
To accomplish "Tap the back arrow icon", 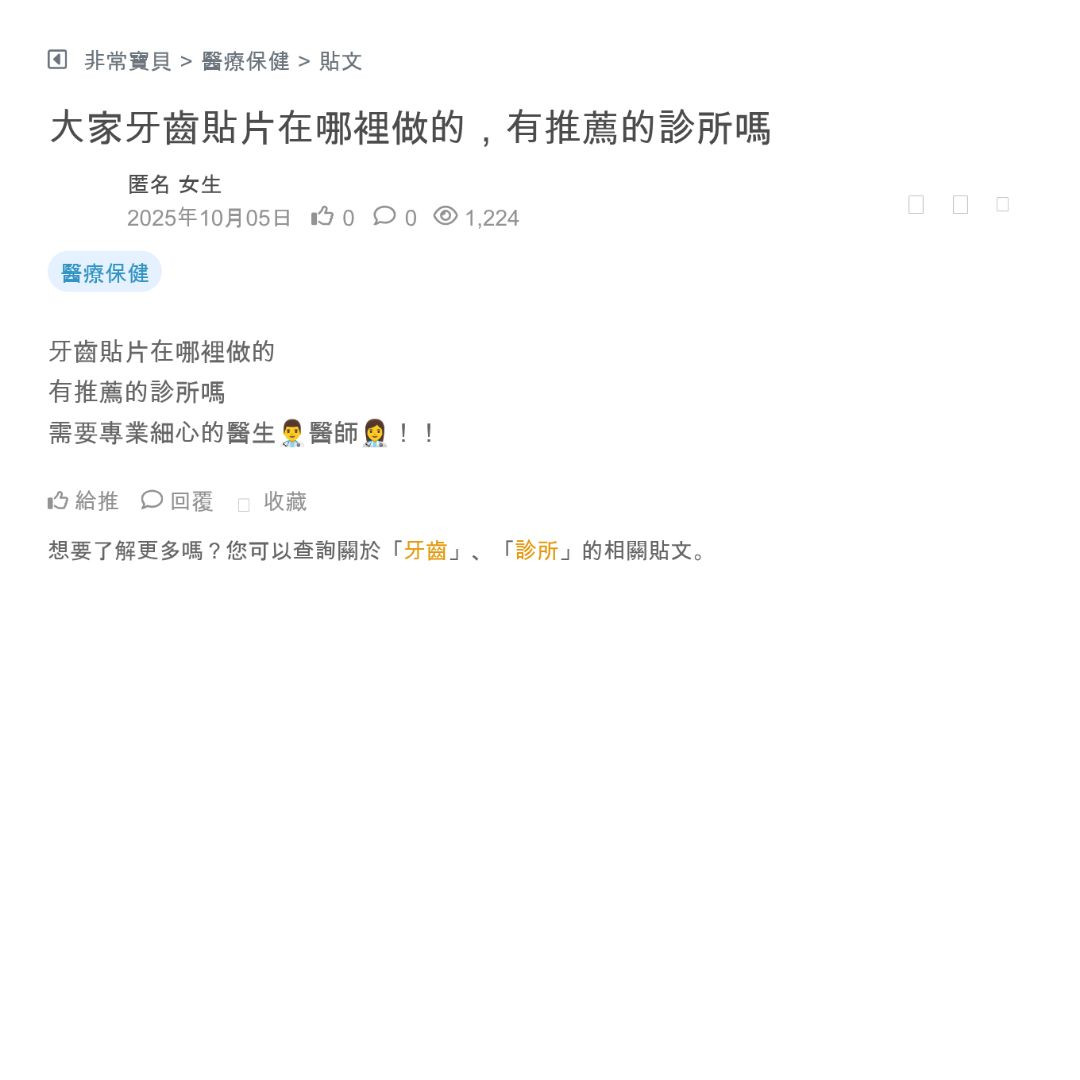I will (x=57, y=60).
